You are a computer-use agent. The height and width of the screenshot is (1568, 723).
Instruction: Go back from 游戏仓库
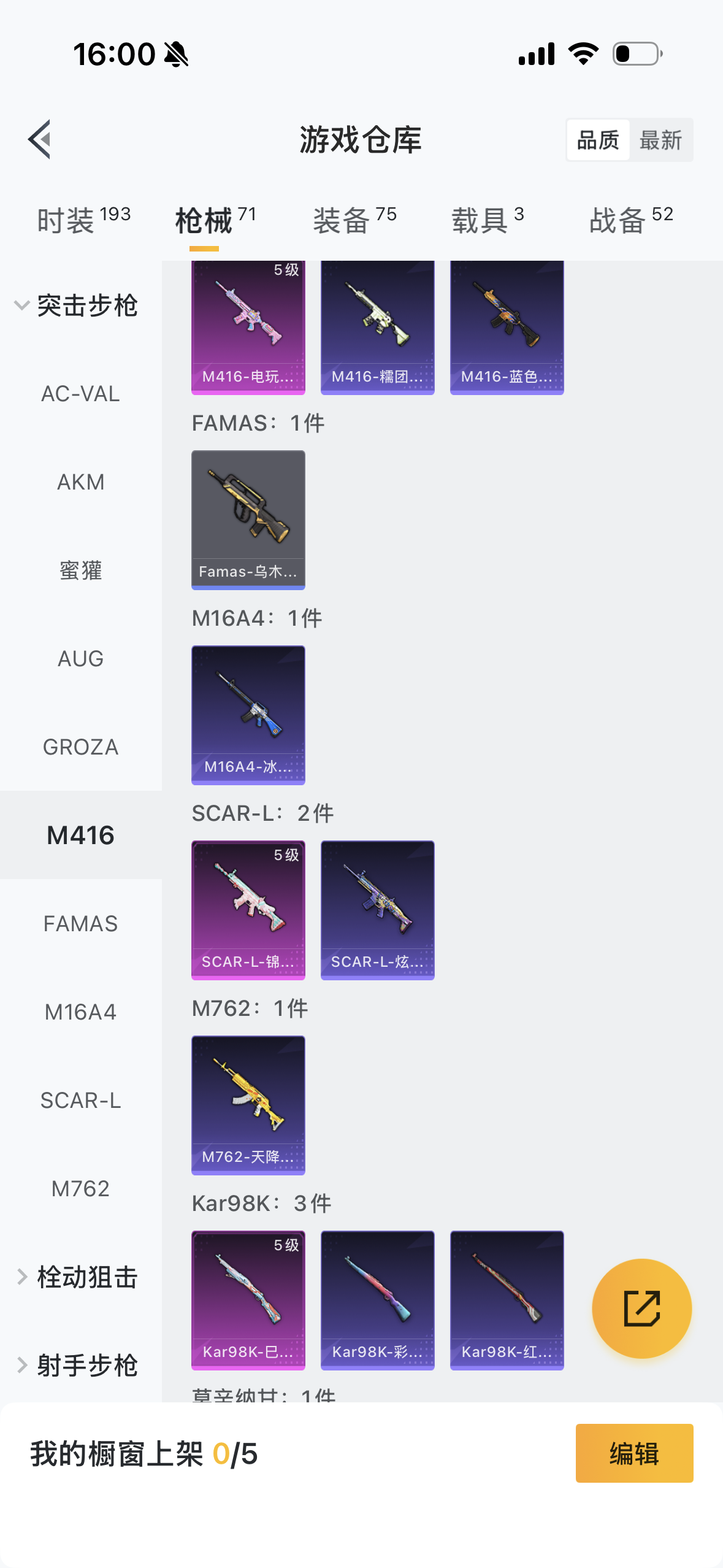pos(40,139)
